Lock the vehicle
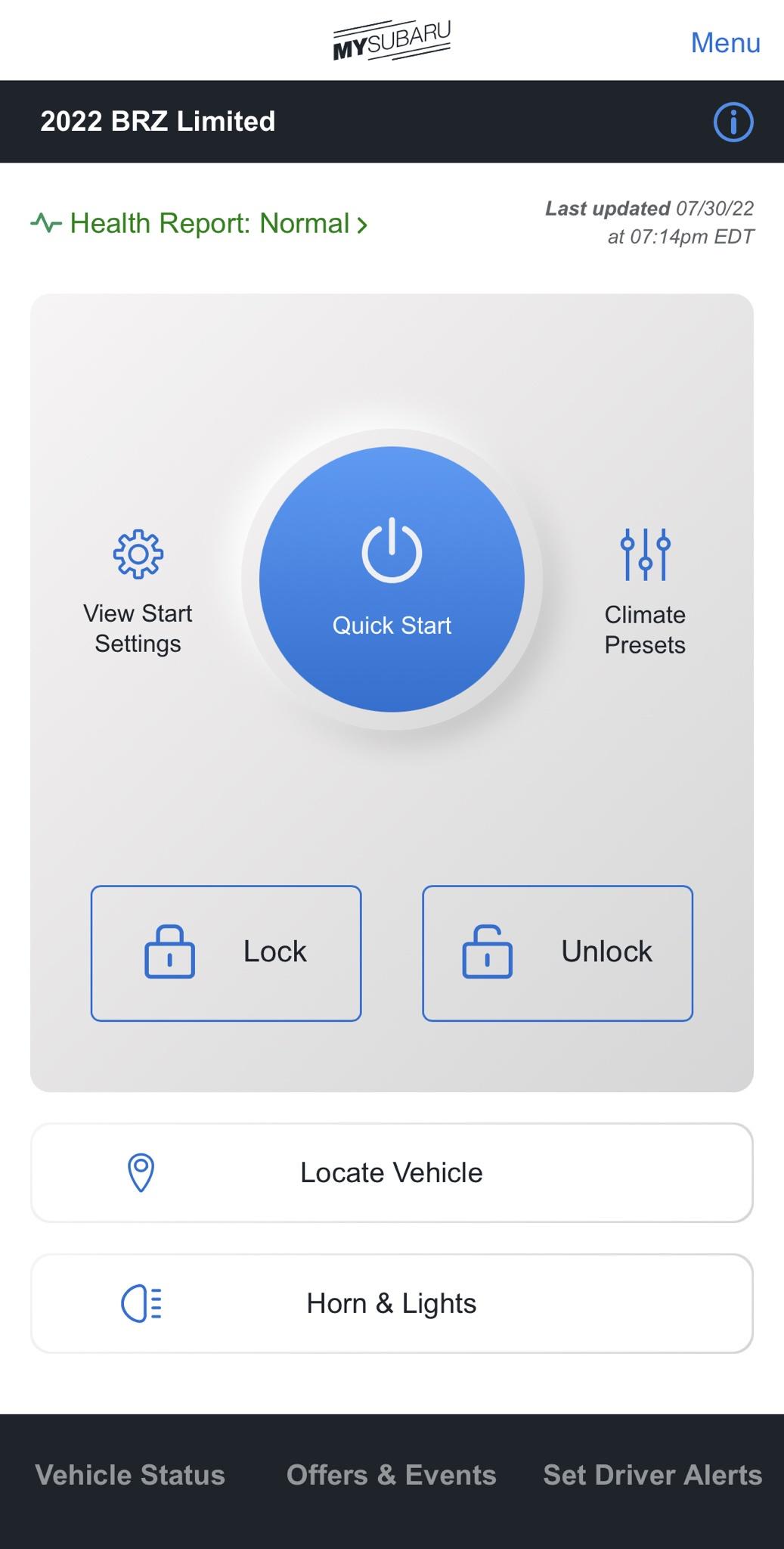Screen dimensions: 784x1549 [226, 953]
